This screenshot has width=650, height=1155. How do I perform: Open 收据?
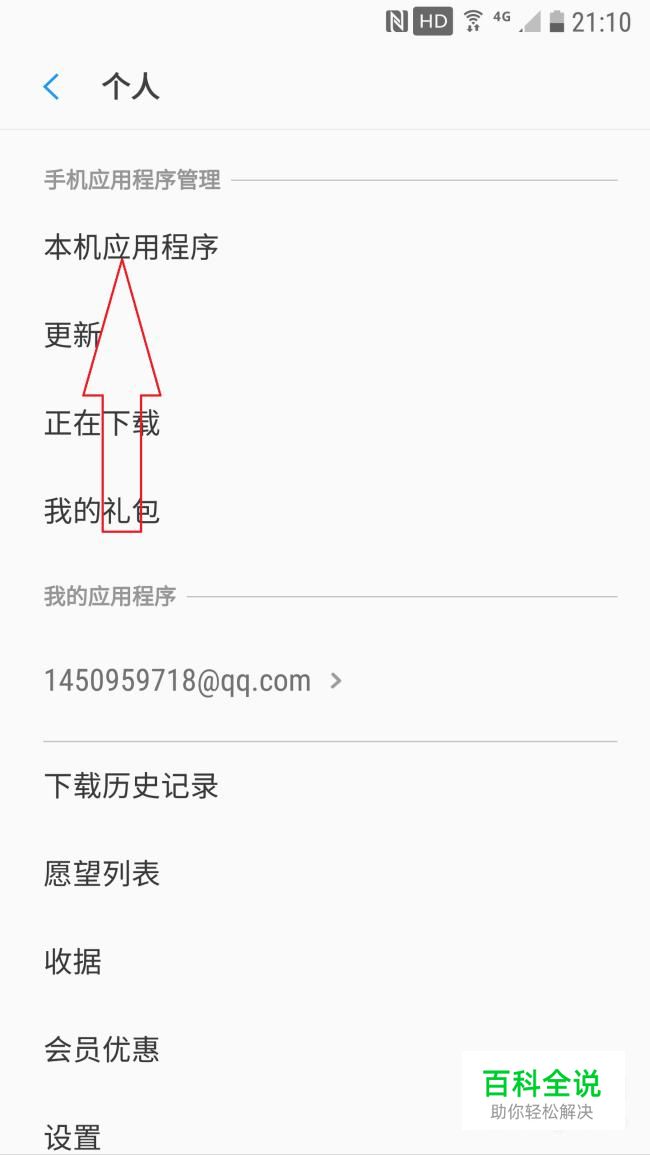pos(325,961)
